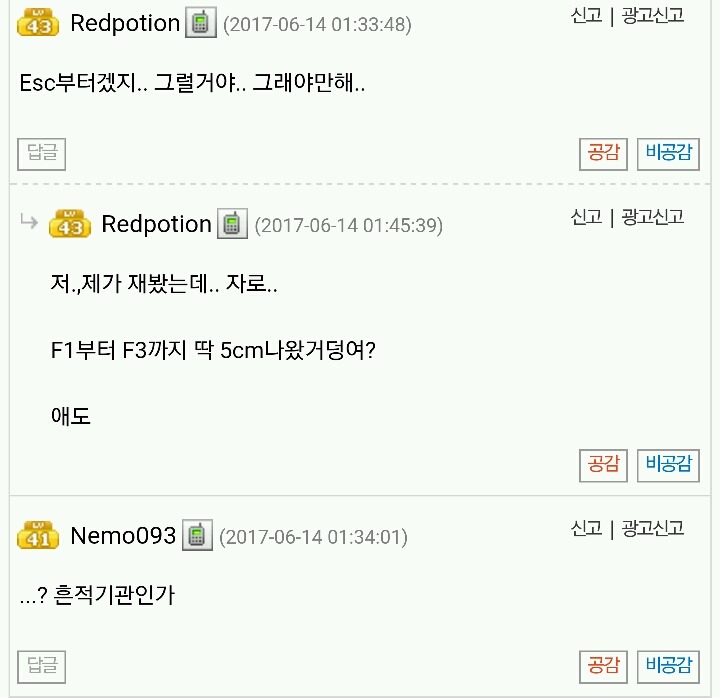Report Nemo093's comment using 신고
Image resolution: width=720 pixels, height=698 pixels.
[x=586, y=528]
